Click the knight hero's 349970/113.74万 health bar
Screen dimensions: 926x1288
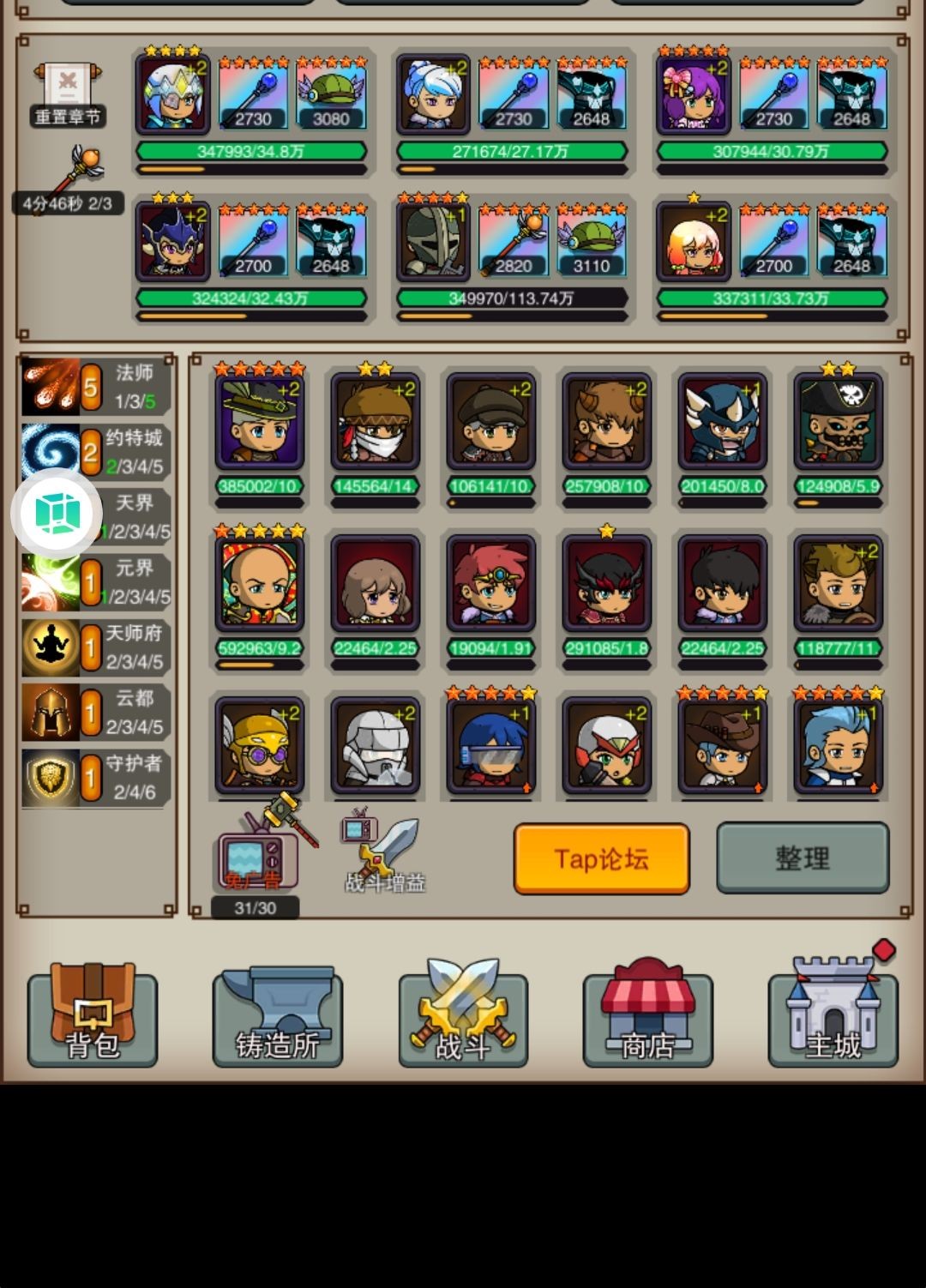pos(513,300)
